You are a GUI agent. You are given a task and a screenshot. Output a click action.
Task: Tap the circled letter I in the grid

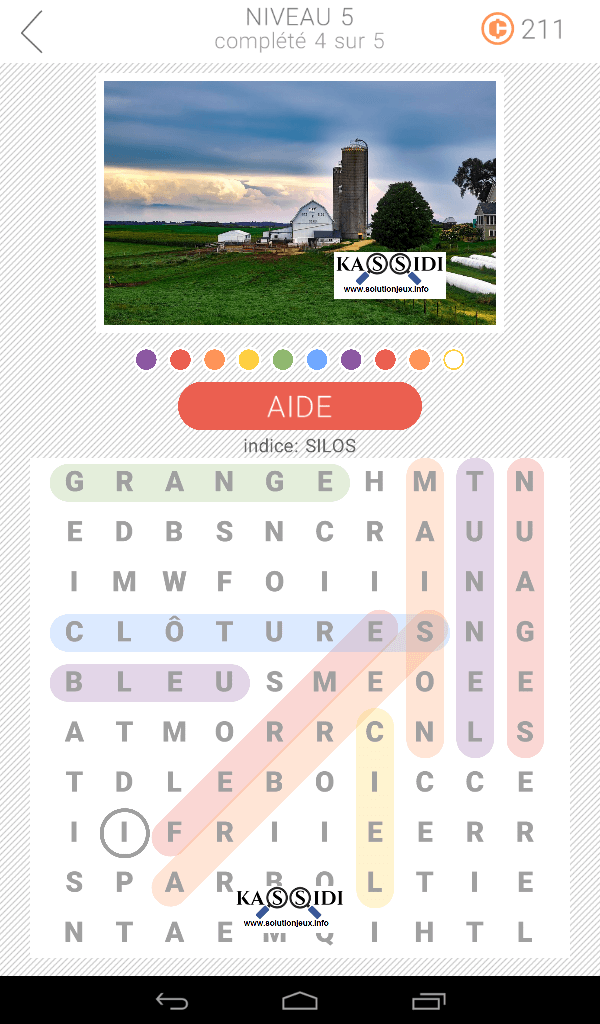(x=124, y=832)
